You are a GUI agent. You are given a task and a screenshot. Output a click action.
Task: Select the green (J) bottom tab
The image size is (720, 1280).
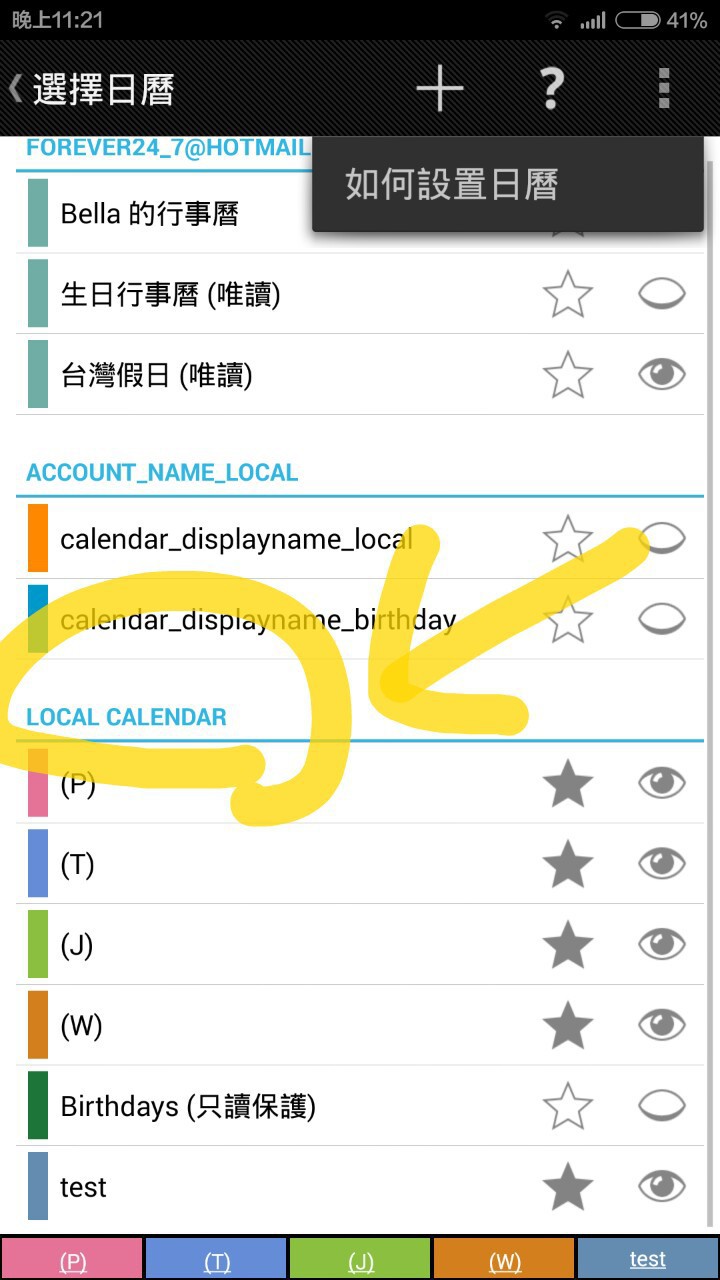pyautogui.click(x=360, y=1261)
